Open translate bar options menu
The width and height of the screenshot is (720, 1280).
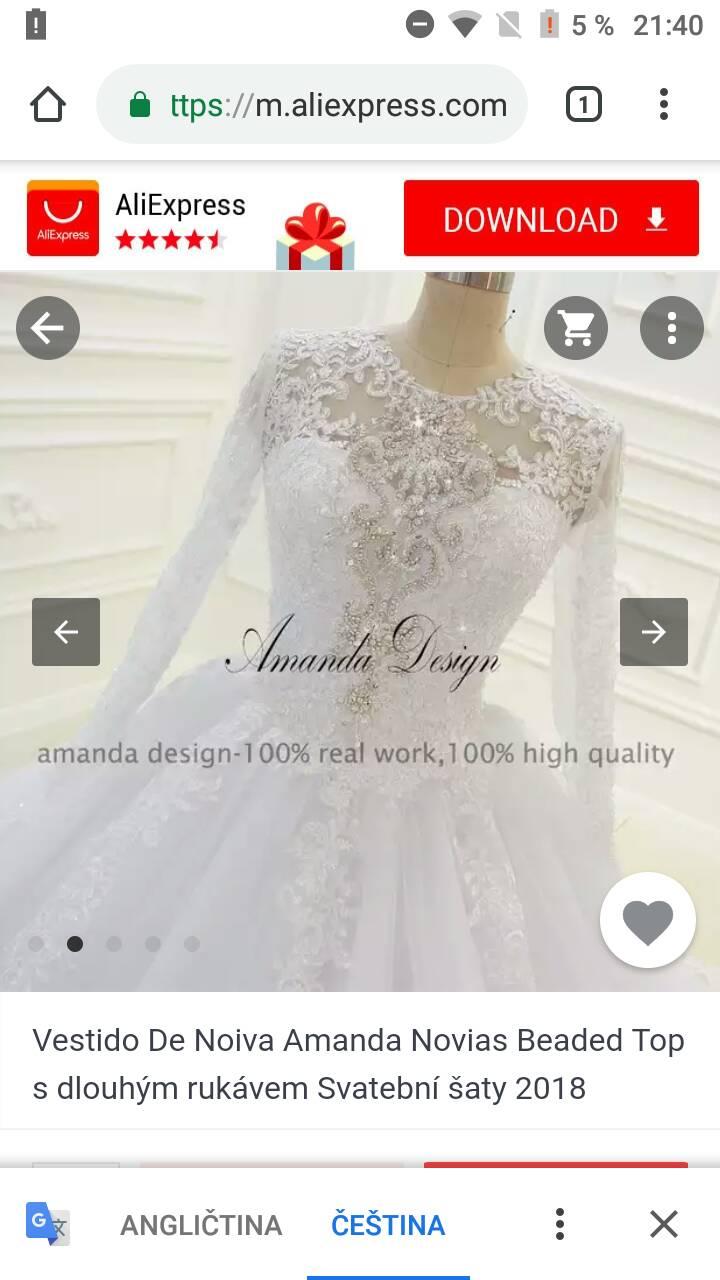coord(560,1224)
